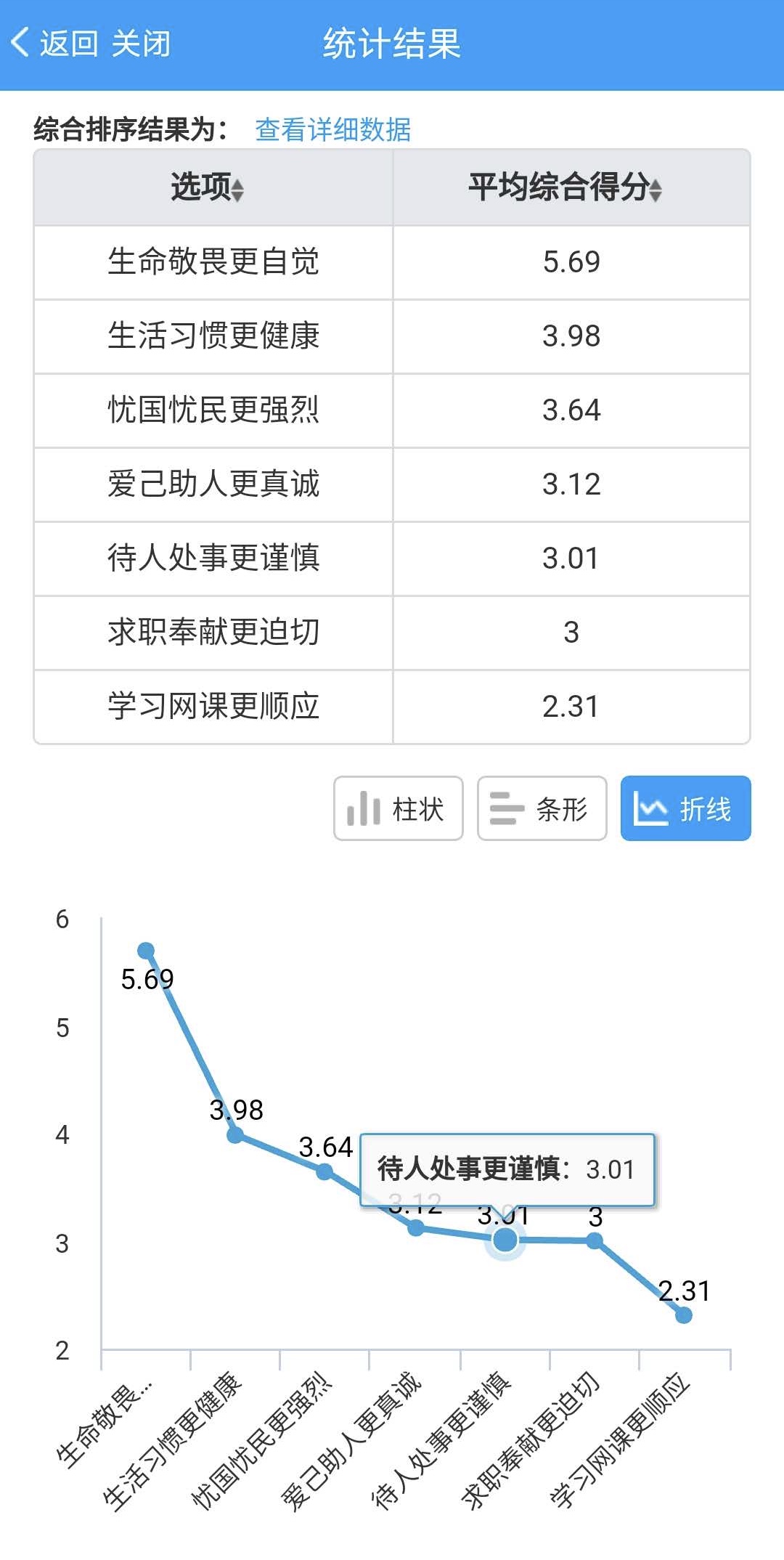Switch chart to 柱状 view
Viewport: 784px width, 1560px height.
coord(398,808)
